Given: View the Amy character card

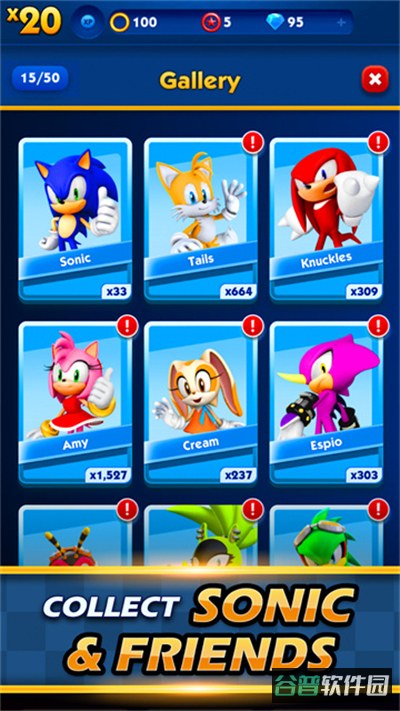Looking at the screenshot, I should pos(75,403).
